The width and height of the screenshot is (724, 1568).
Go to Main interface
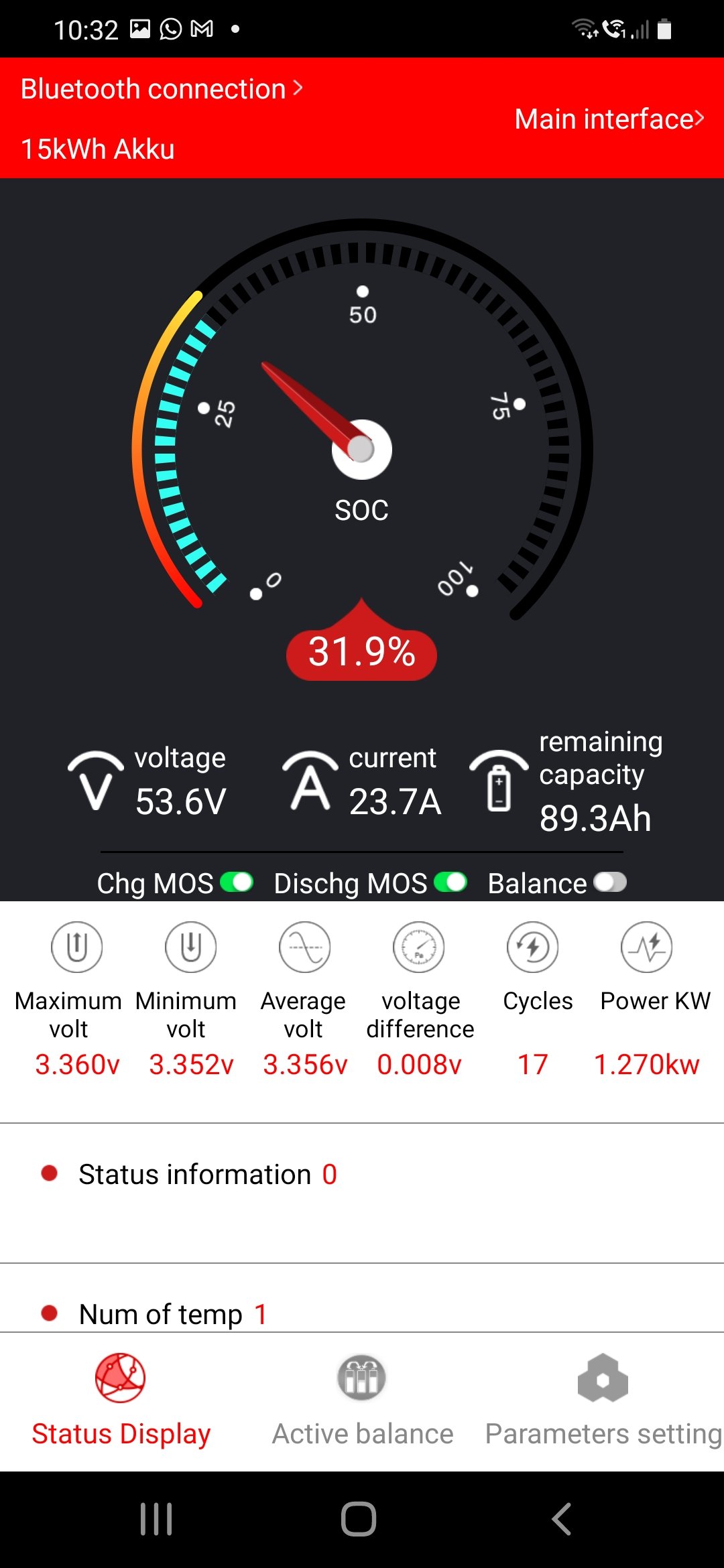point(609,119)
